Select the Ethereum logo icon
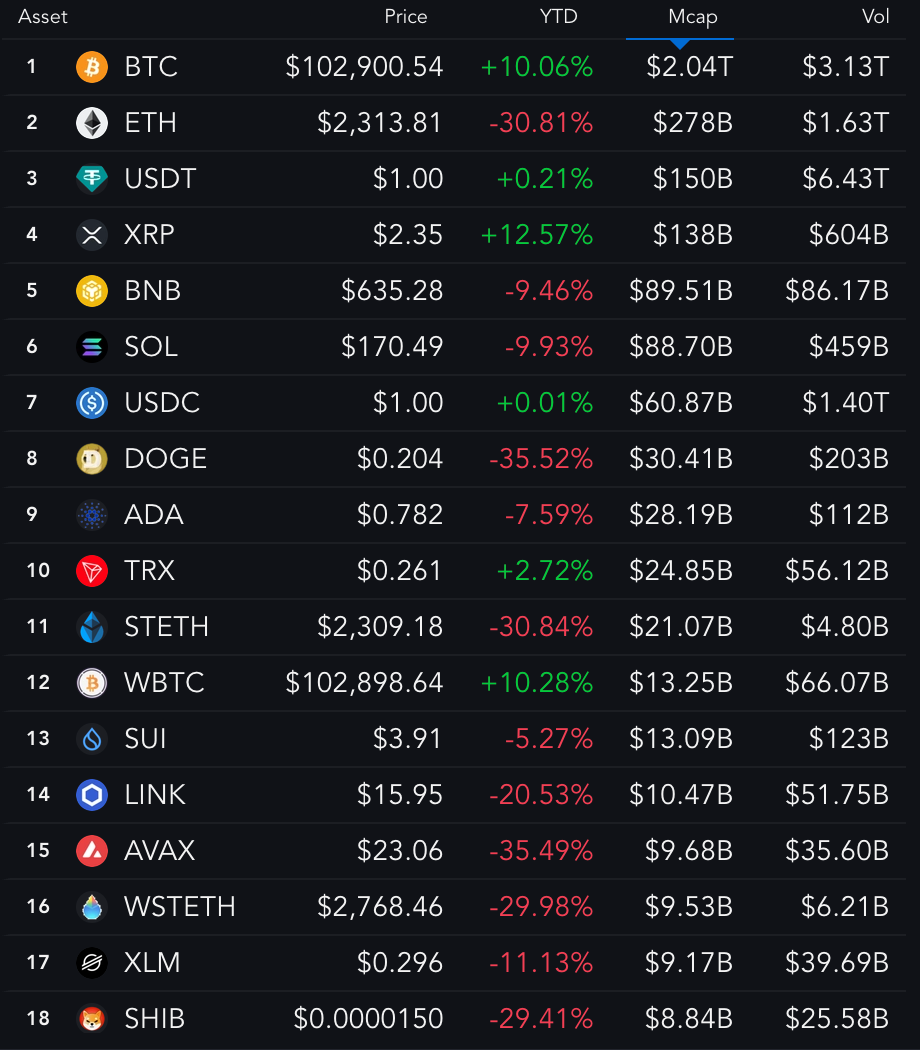This screenshot has height=1050, width=920. coord(90,123)
